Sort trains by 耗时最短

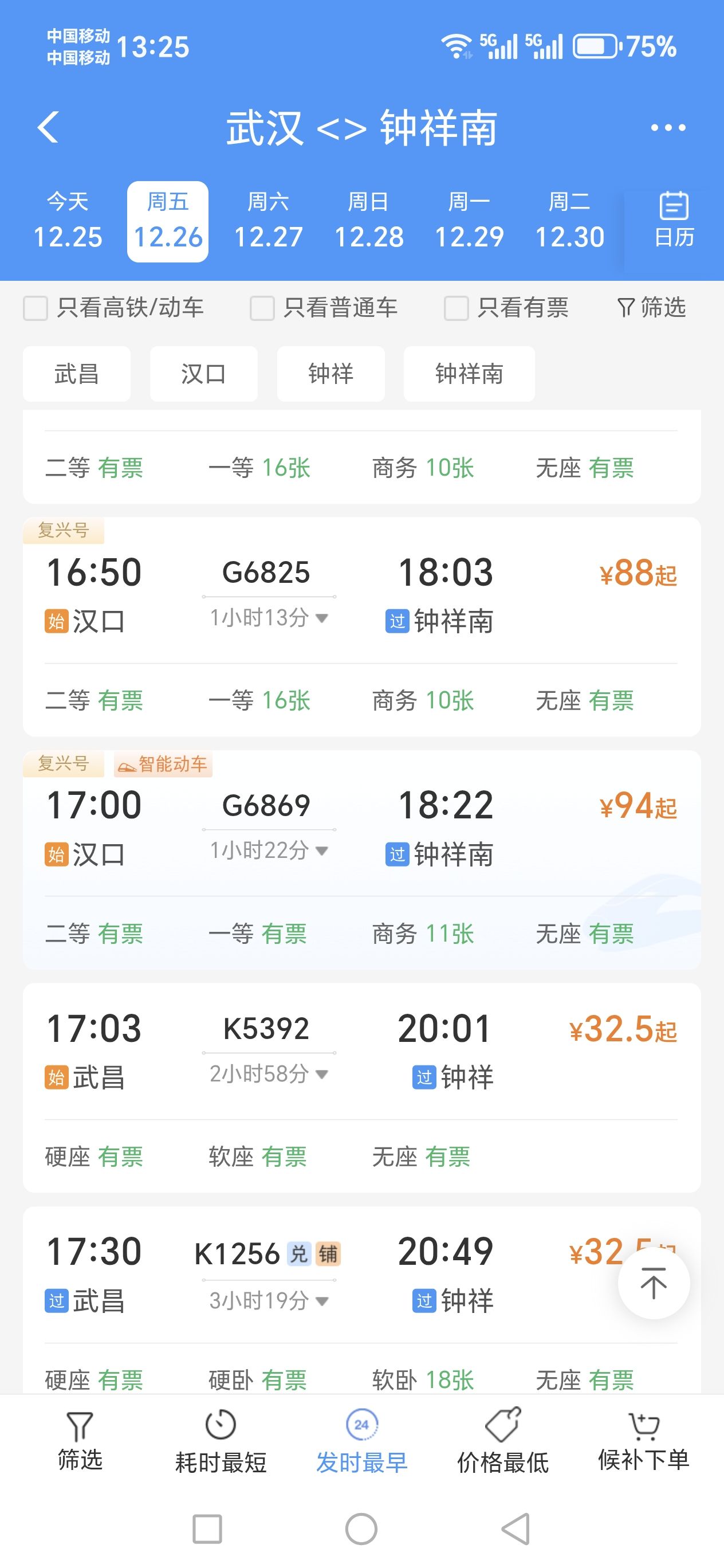point(221,1442)
